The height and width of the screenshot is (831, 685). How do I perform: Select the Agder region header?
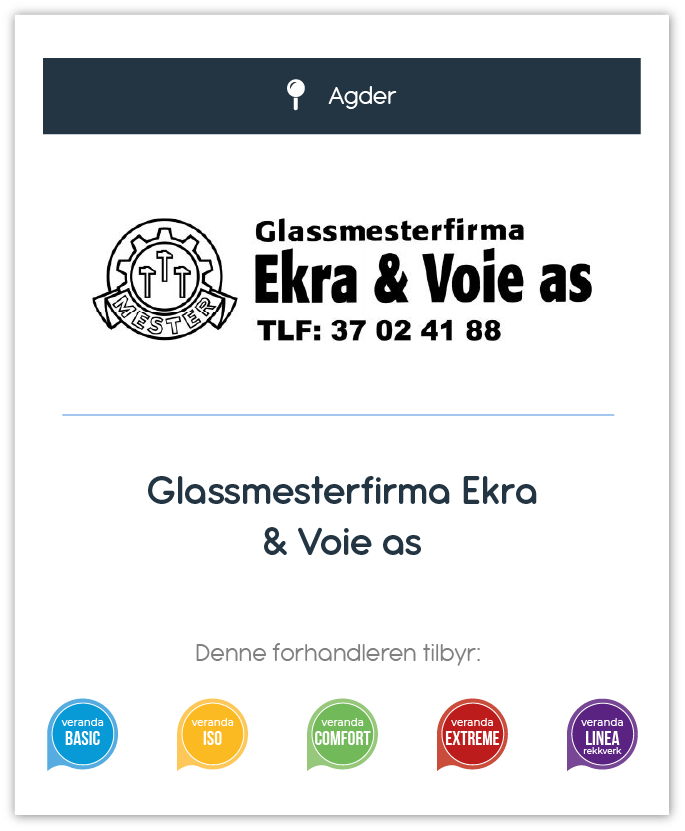tap(342, 96)
